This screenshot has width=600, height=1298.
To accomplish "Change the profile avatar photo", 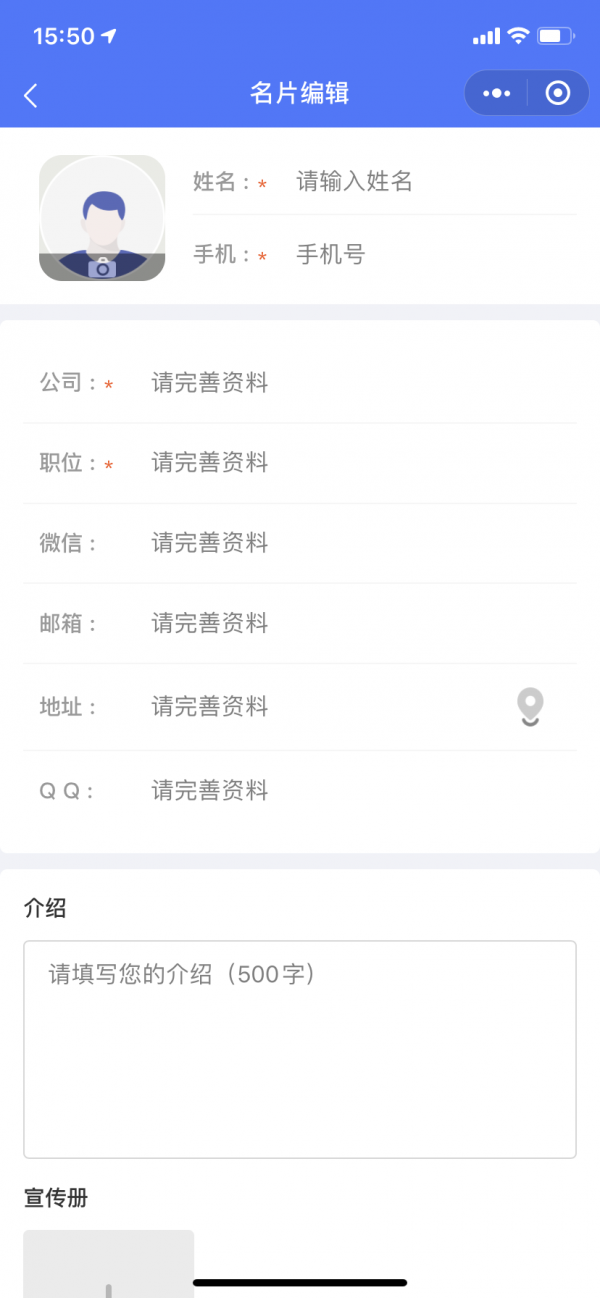I will 102,218.
